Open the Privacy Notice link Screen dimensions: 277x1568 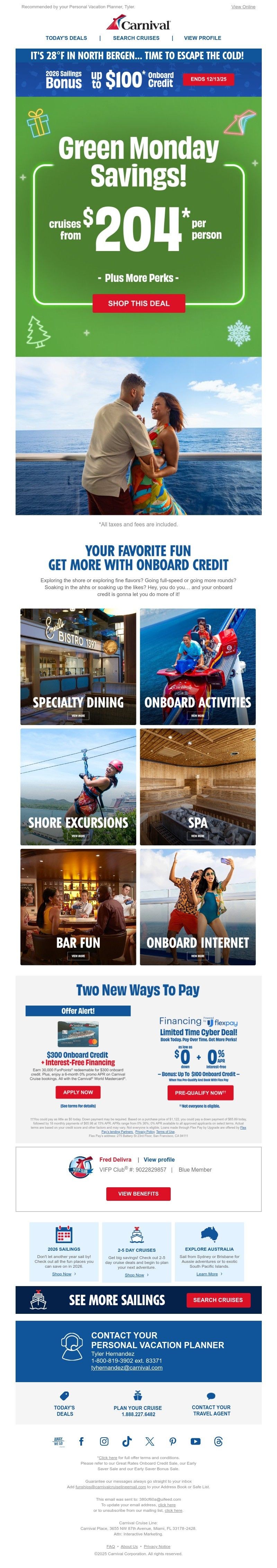click(157, 1546)
